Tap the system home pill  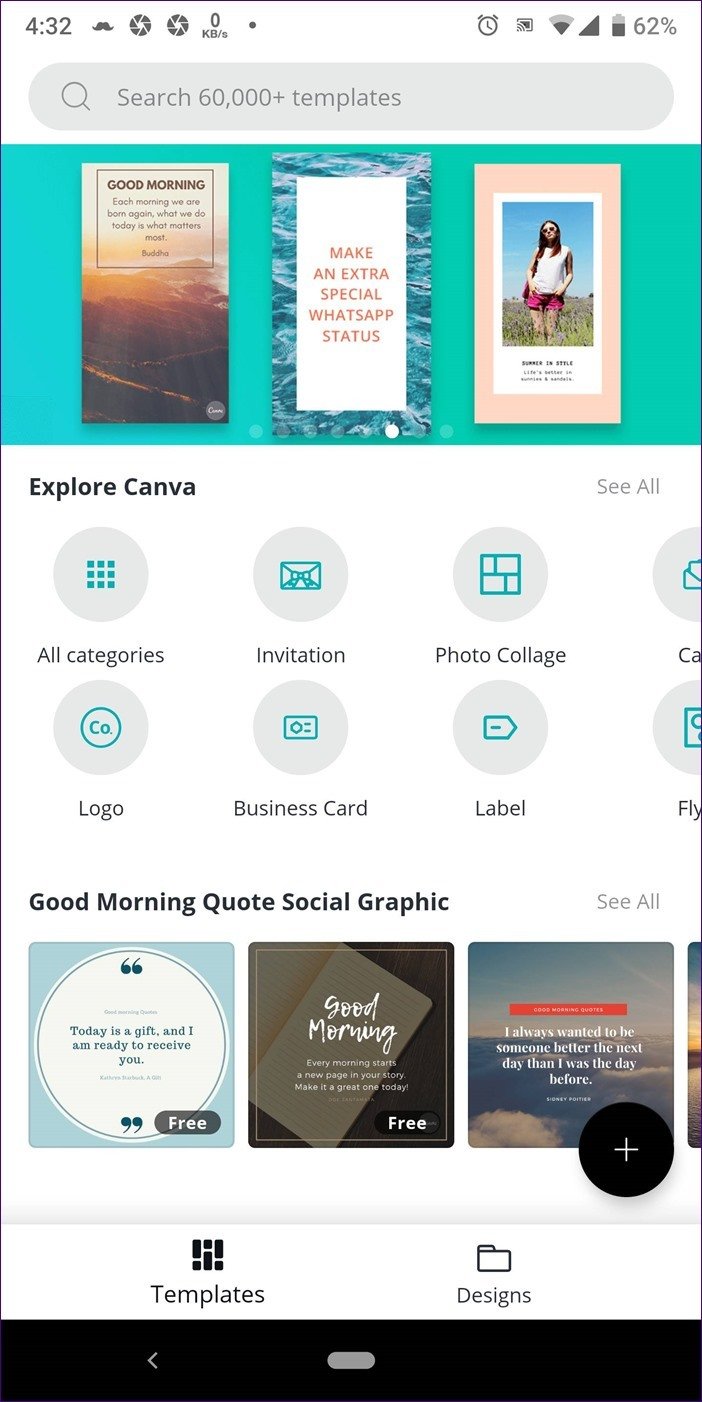click(x=351, y=1360)
